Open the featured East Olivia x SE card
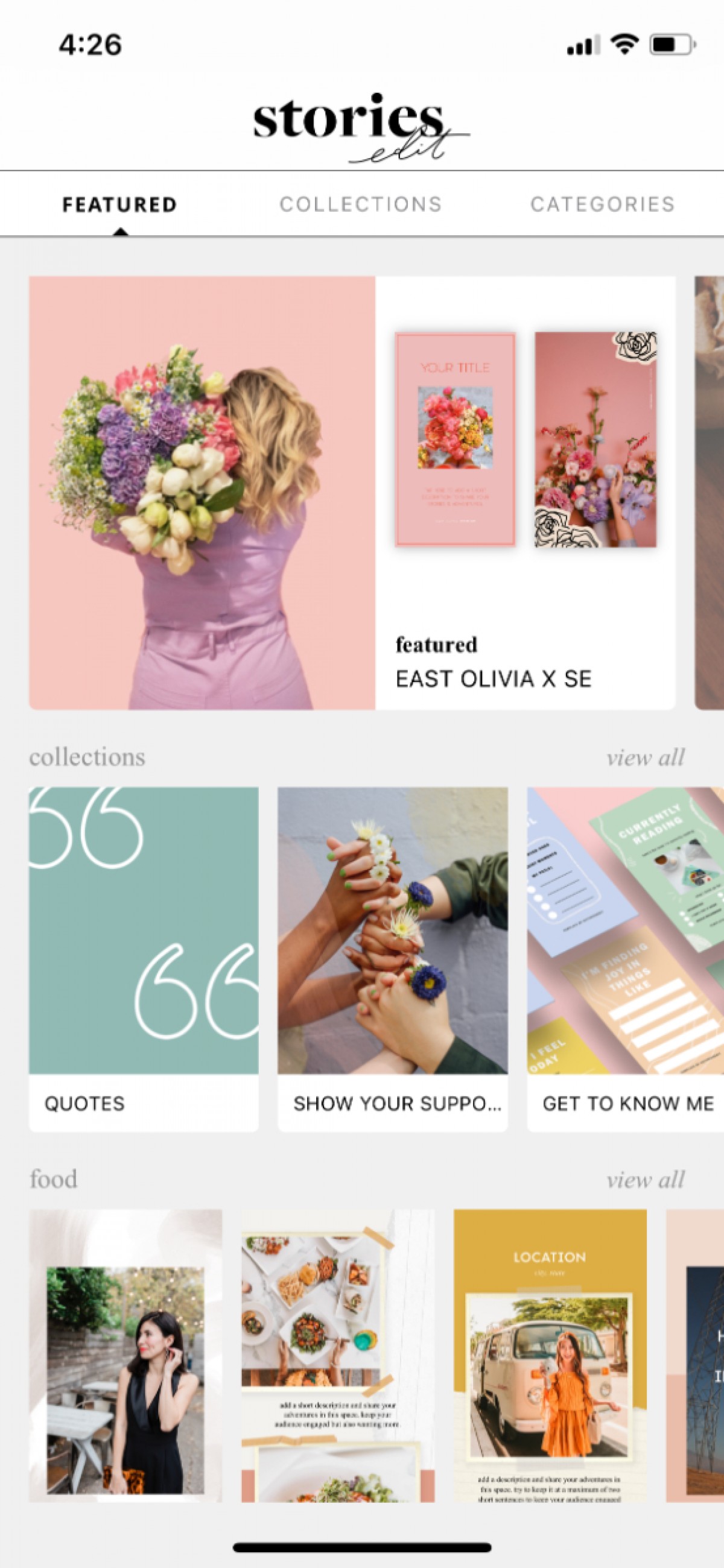724x1568 pixels. tap(352, 493)
